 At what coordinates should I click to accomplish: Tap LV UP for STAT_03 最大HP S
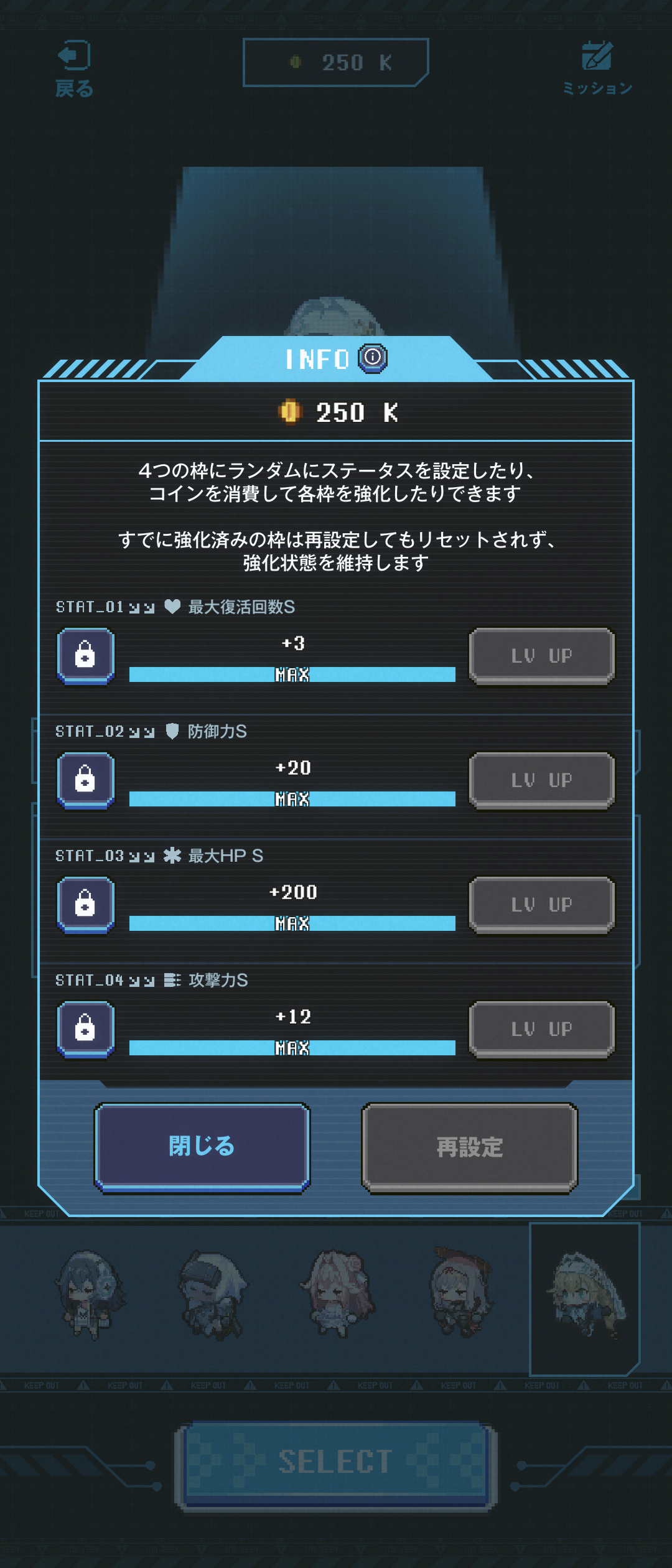pyautogui.click(x=541, y=904)
